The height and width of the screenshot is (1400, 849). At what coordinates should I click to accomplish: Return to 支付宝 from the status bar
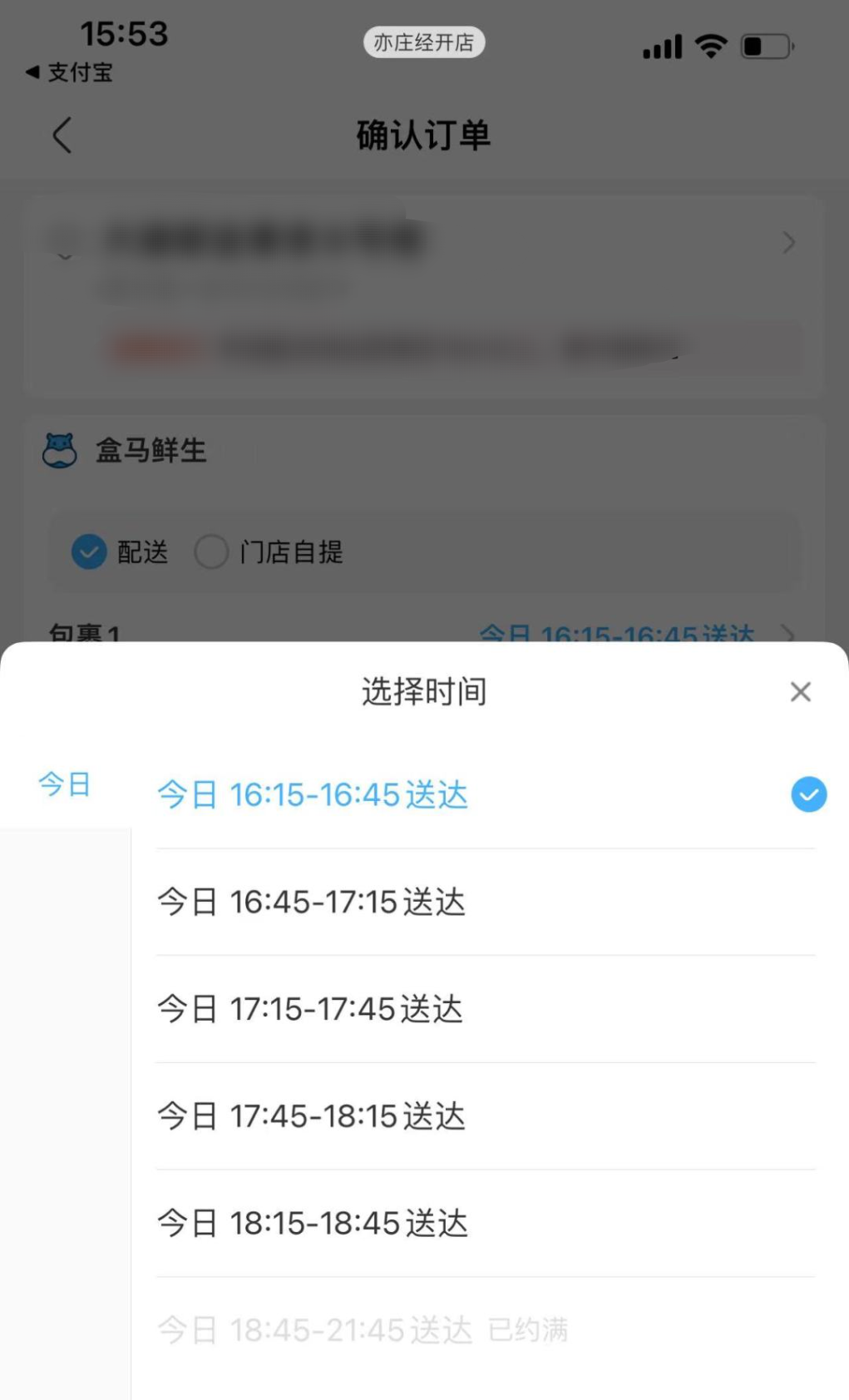pos(70,72)
